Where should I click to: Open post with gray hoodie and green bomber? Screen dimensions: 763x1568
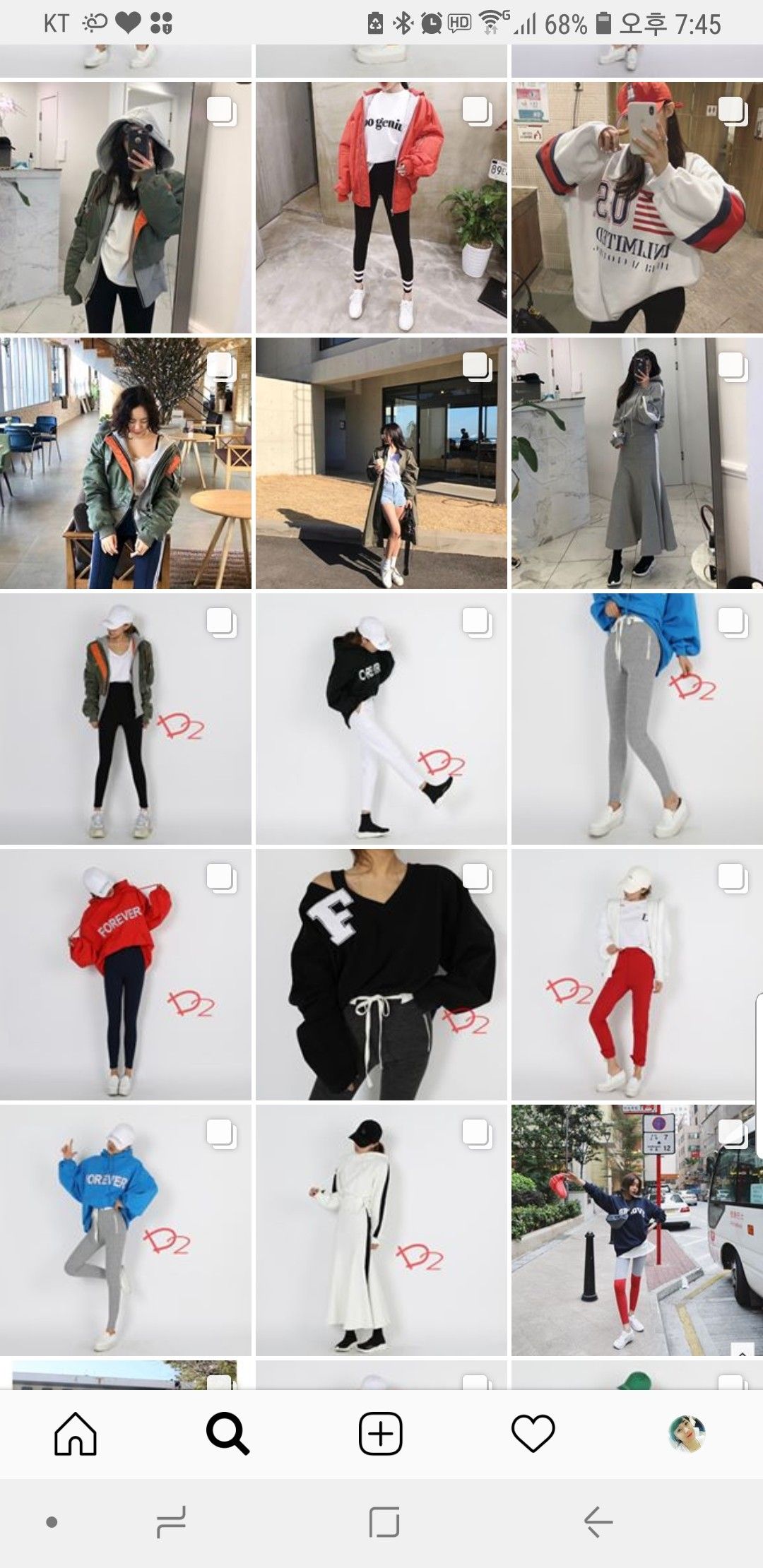(125, 208)
